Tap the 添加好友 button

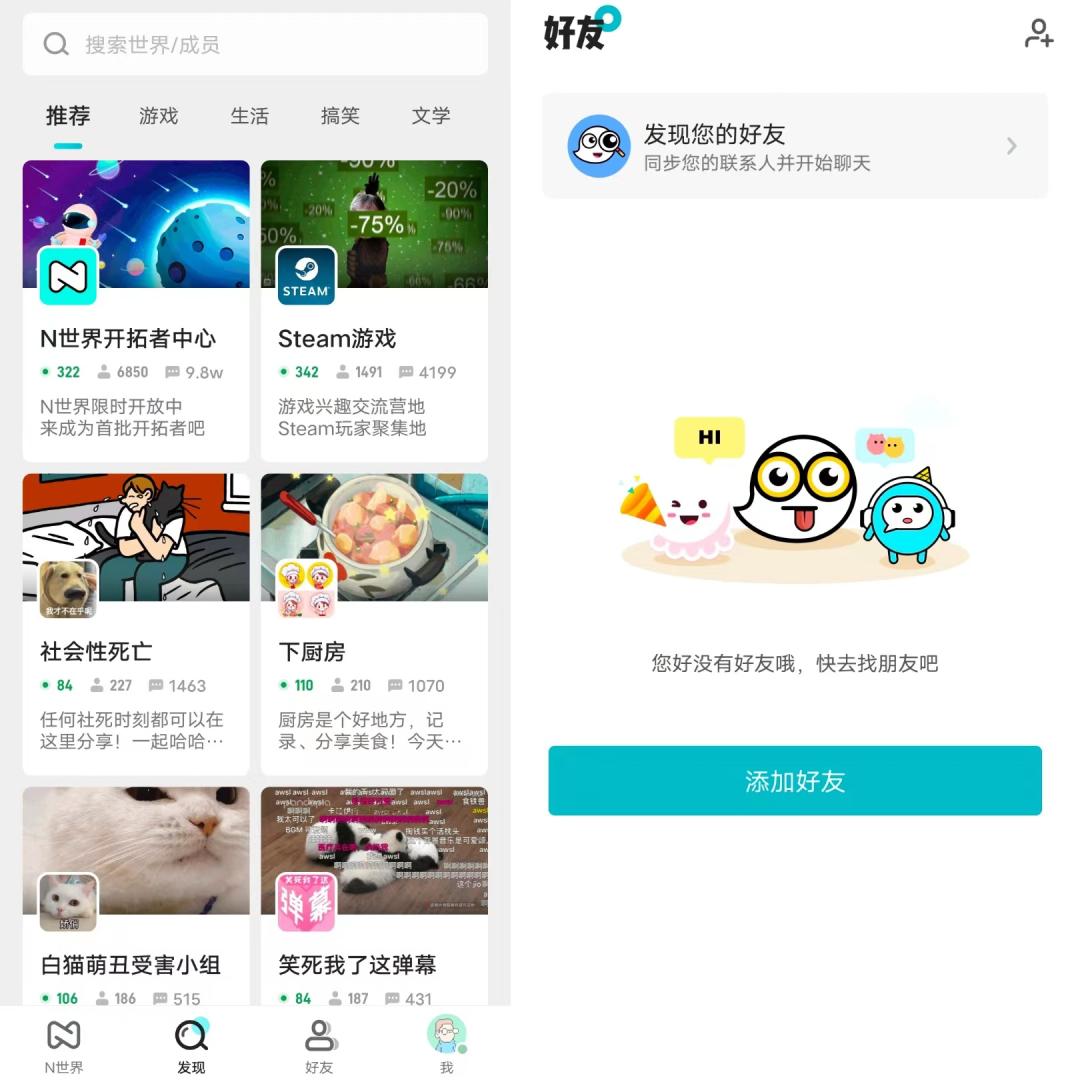[x=795, y=781]
